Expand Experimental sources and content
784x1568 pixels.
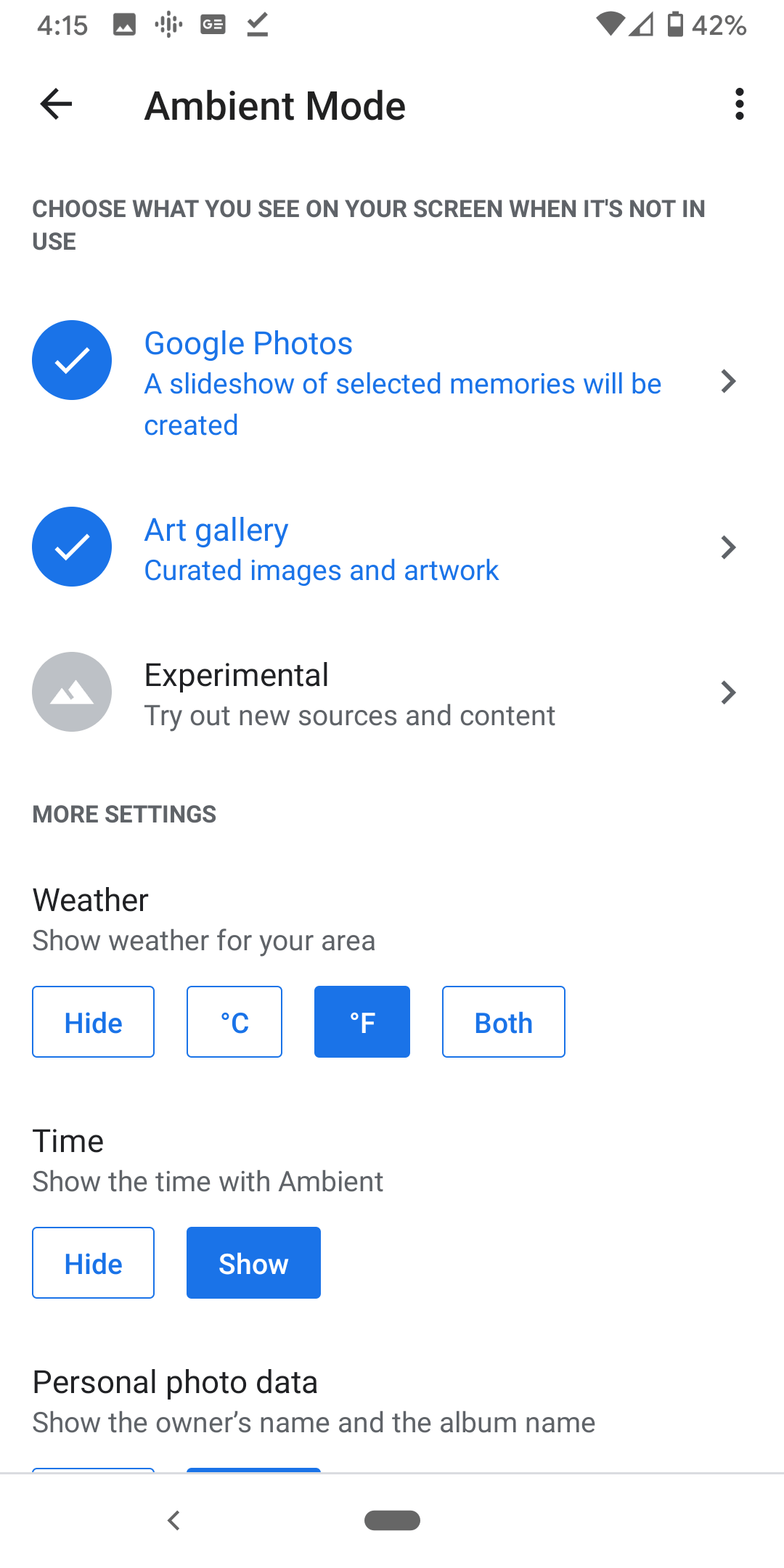point(728,691)
